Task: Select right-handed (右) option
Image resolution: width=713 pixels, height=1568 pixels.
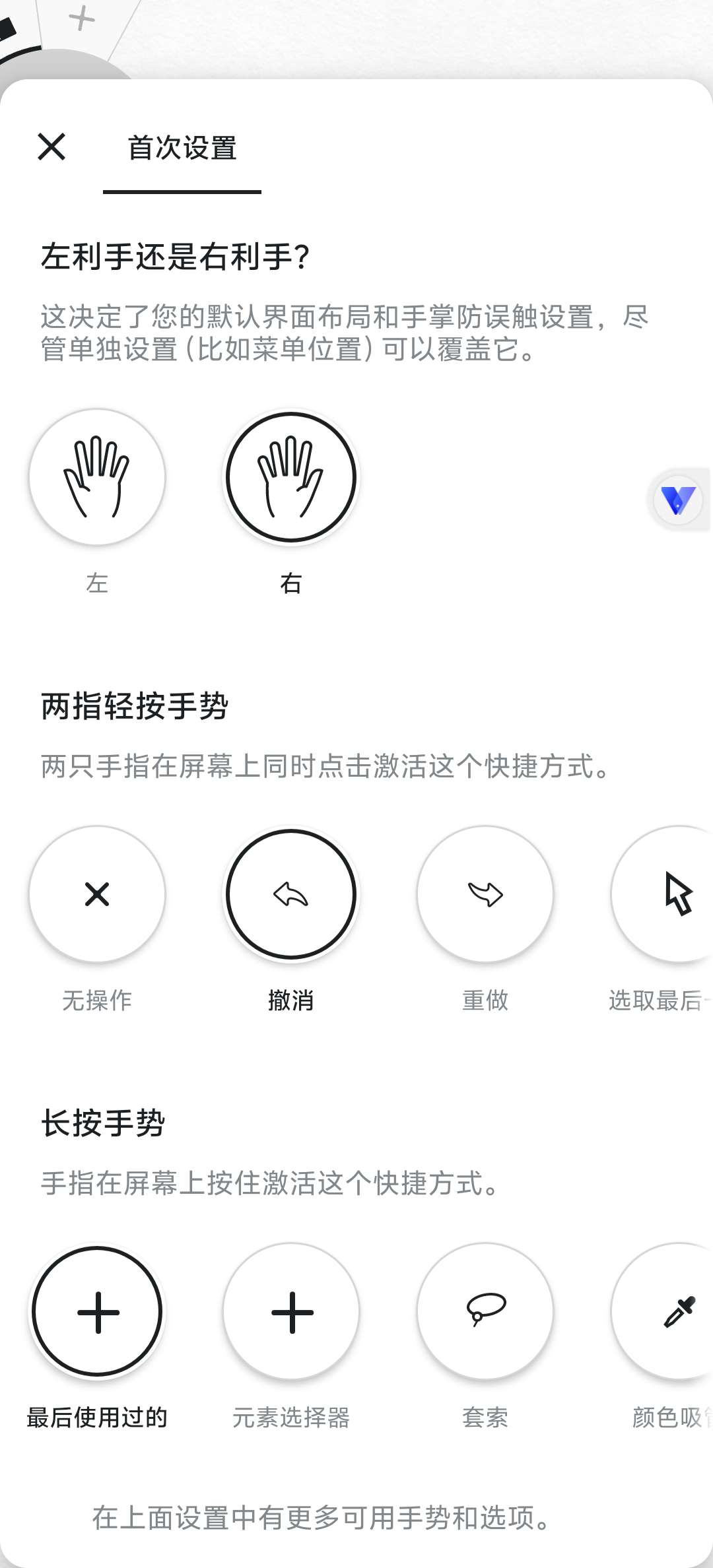Action: [291, 477]
